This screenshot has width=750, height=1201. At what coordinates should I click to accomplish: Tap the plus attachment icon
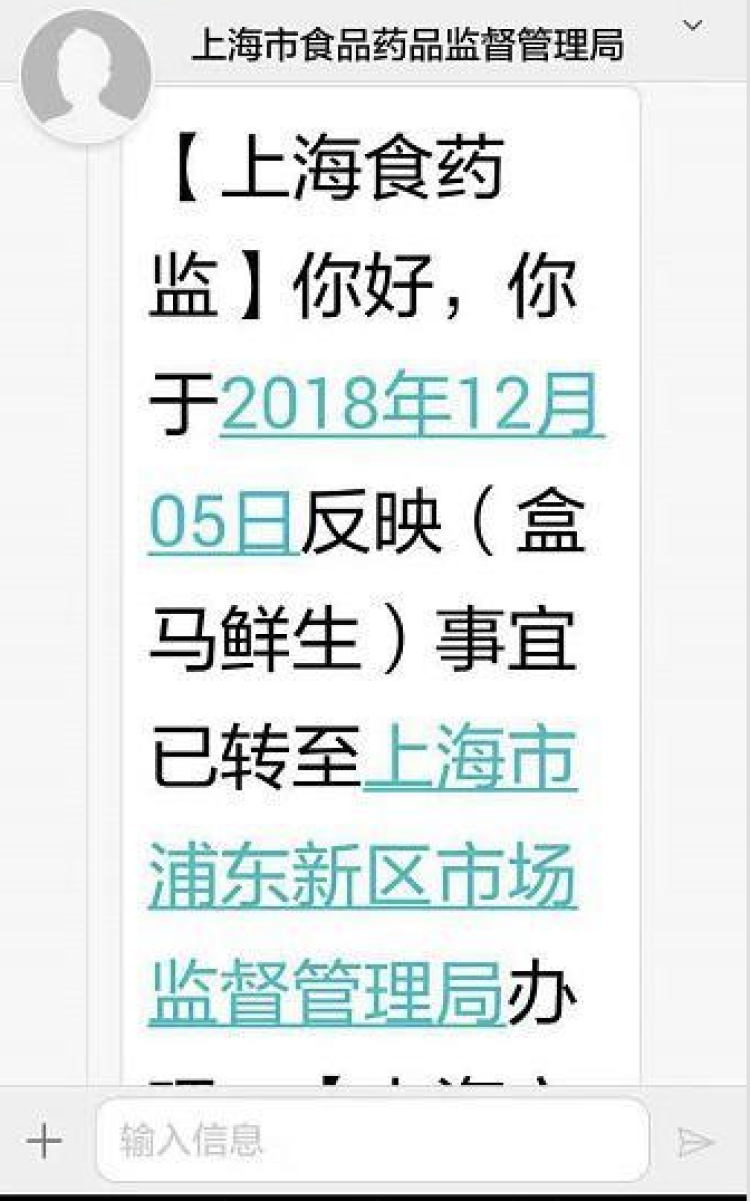pyautogui.click(x=44, y=1140)
